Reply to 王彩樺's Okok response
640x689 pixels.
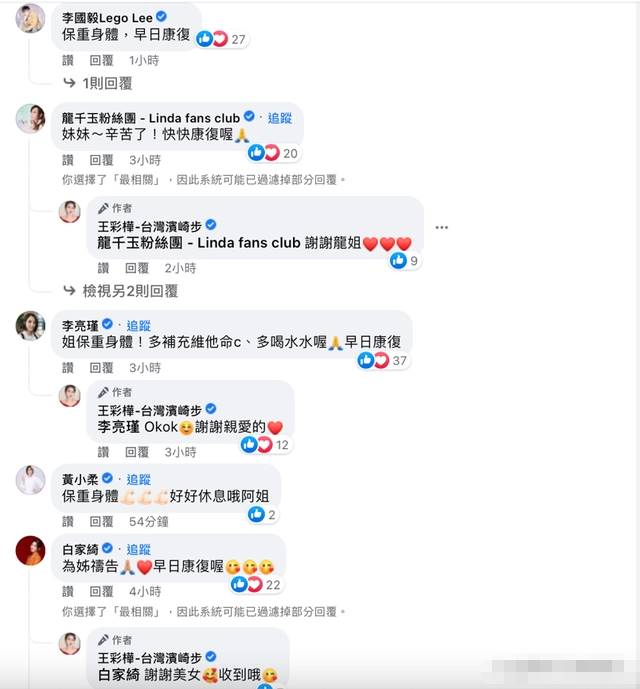pyautogui.click(x=137, y=451)
